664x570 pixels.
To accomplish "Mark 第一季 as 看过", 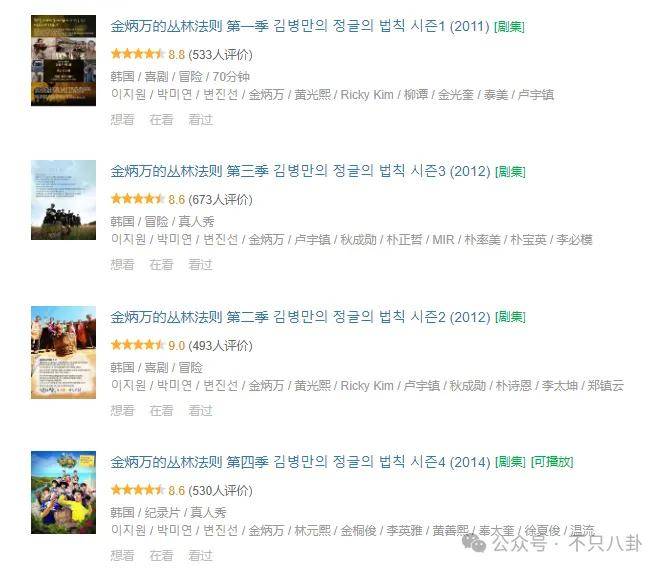I will (x=200, y=119).
